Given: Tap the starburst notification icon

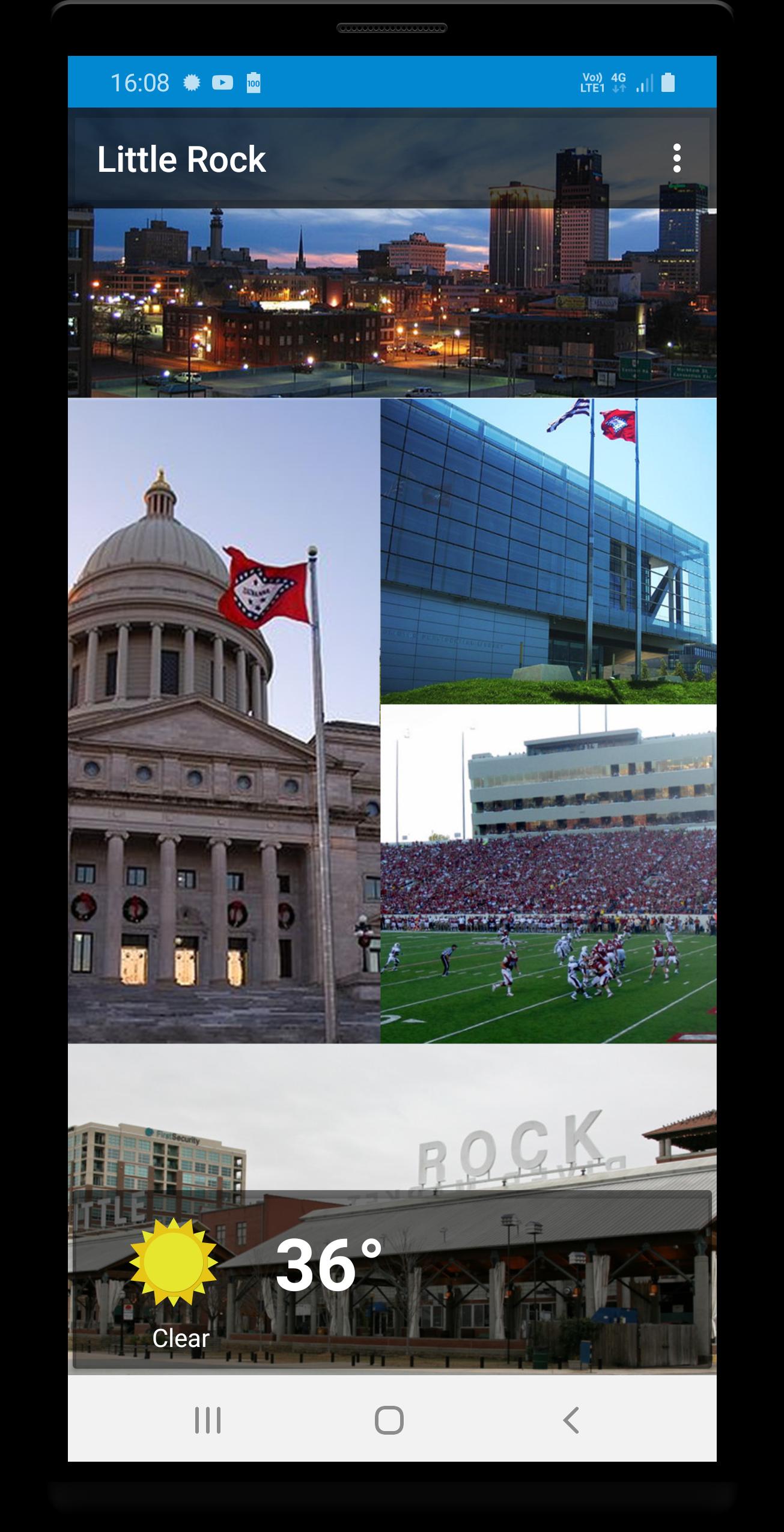Looking at the screenshot, I should (191, 82).
